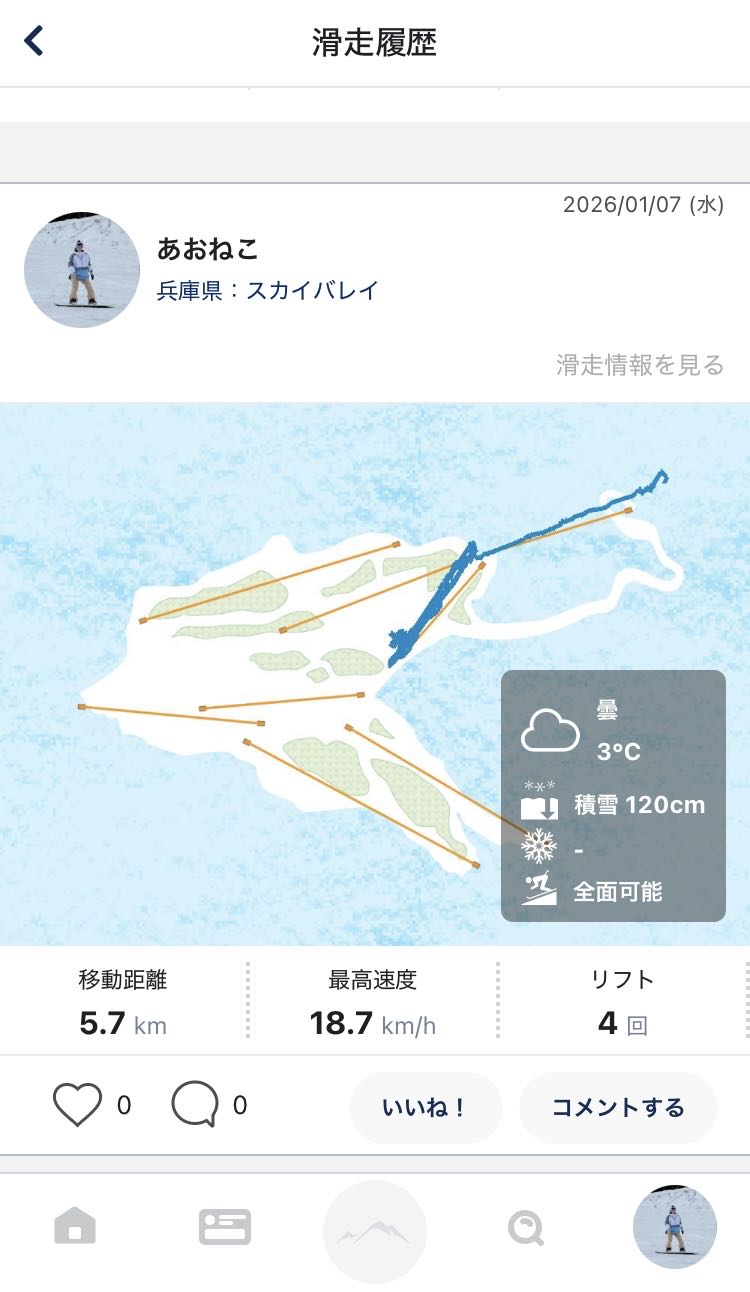Open the ticket card tab
Screen dimensions: 750x1292
[x=225, y=1226]
